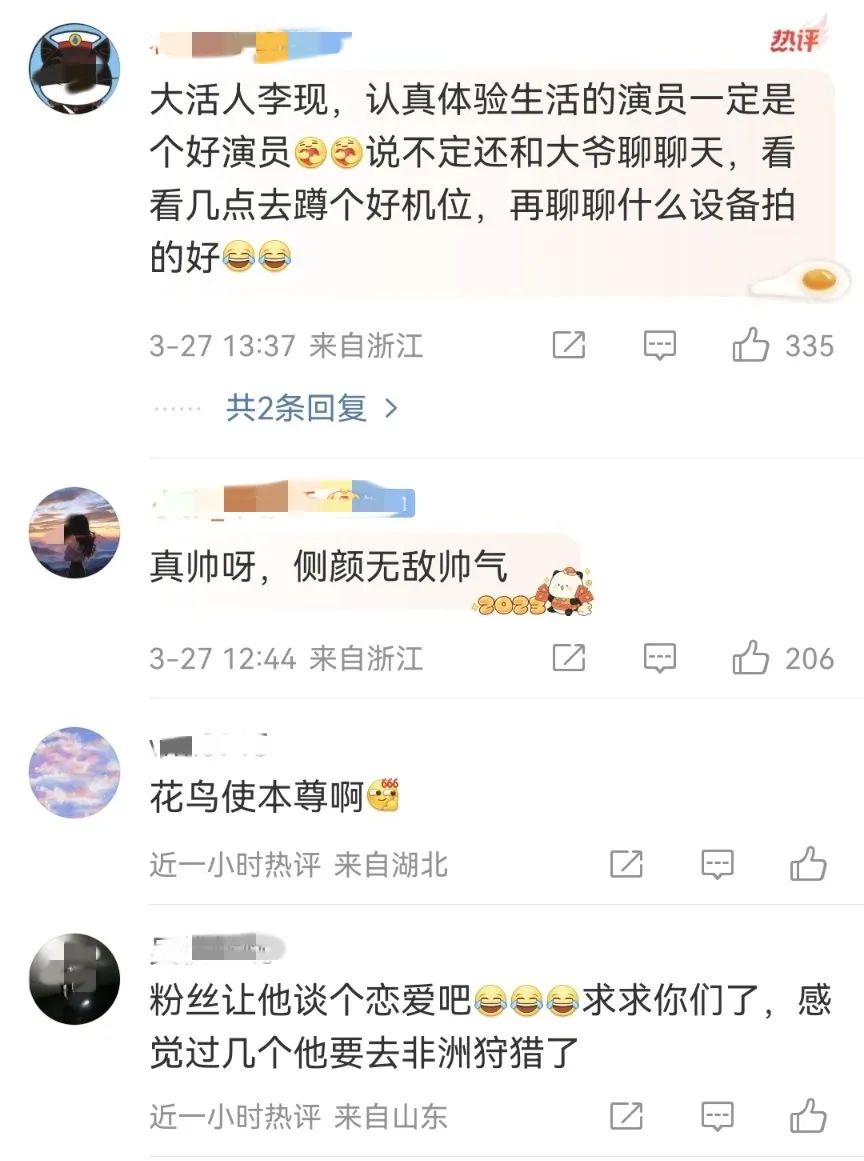
Task: Share the 花鸟使本尊啊 comment
Action: coord(626,864)
